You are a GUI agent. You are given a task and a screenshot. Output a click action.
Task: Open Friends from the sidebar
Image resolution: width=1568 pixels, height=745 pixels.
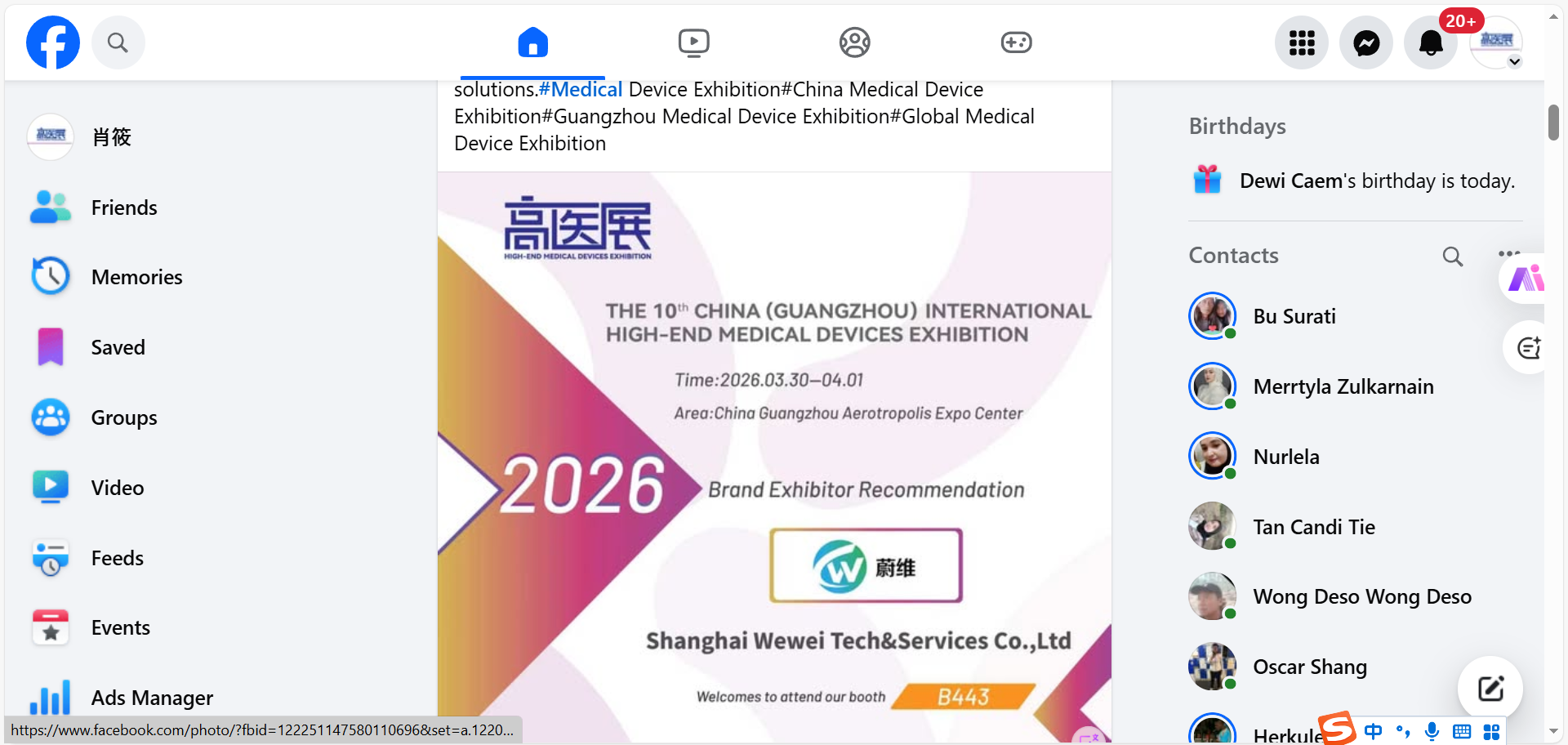(124, 207)
